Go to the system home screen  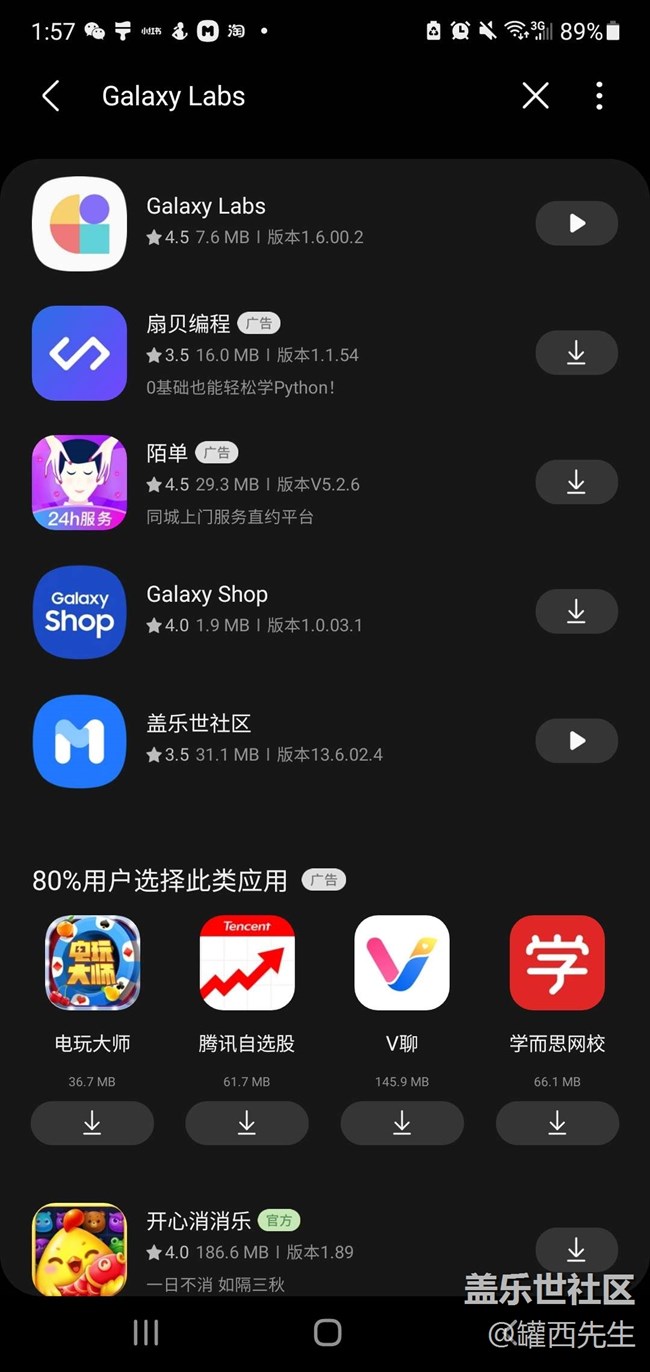coord(327,1331)
